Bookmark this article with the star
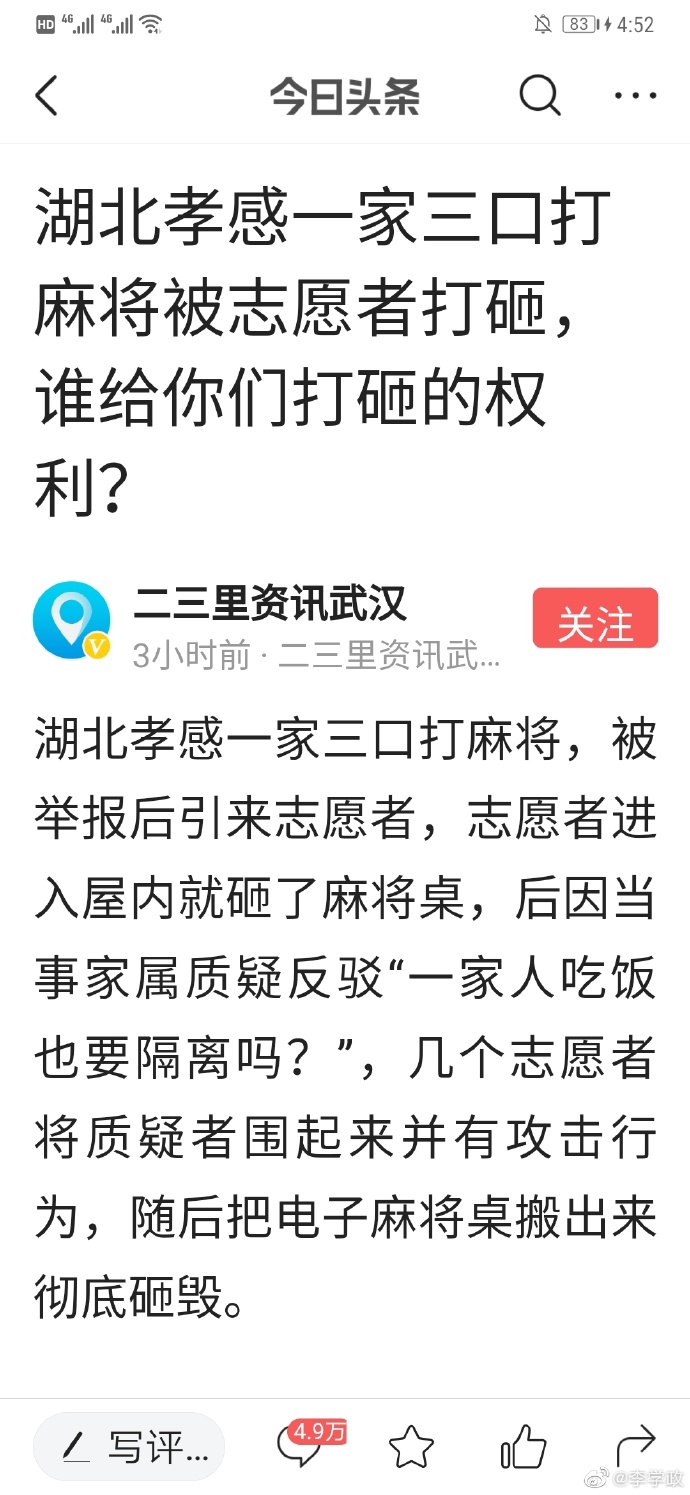Viewport: 690px width, 1495px height. [x=411, y=1447]
